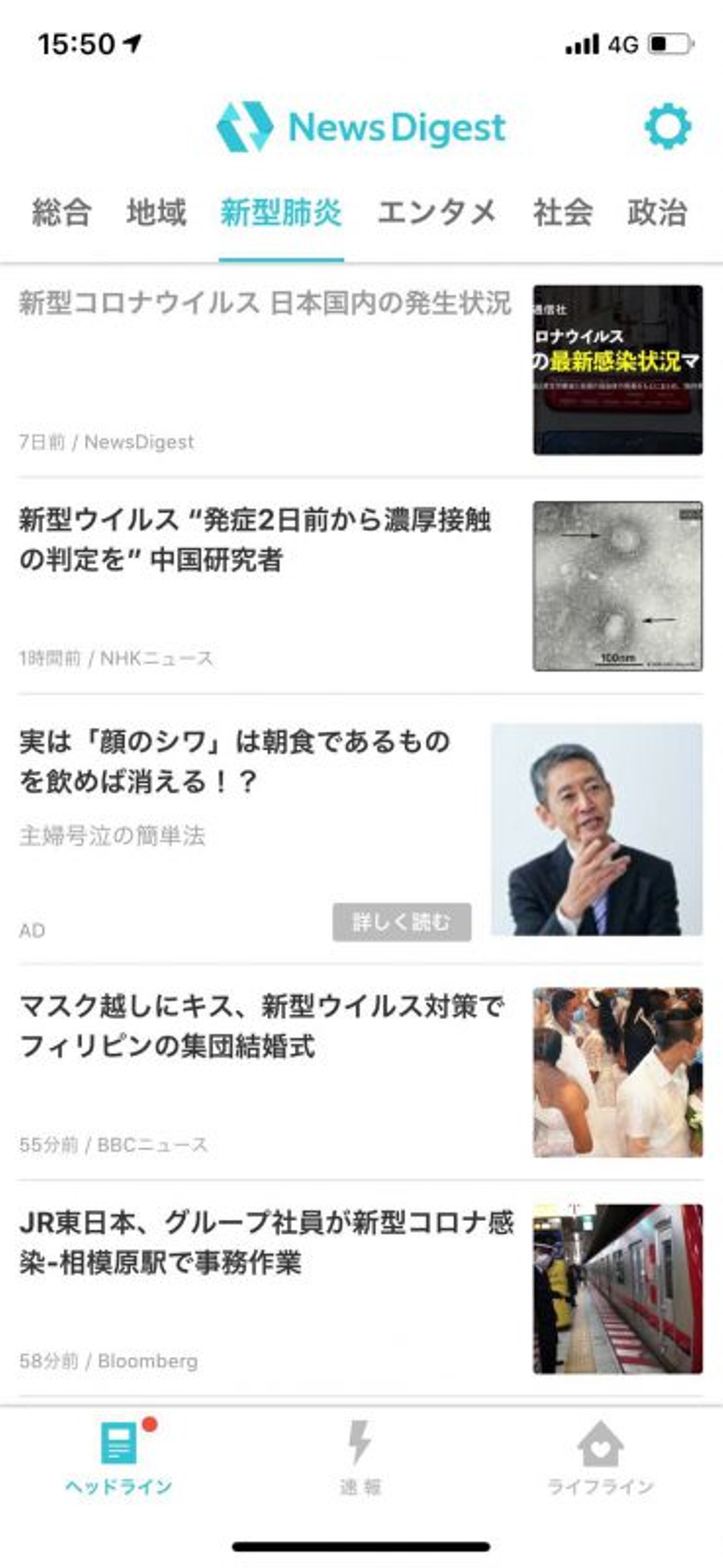This screenshot has height=1568, width=723.
Task: Open the settings gear icon
Action: pos(667,127)
